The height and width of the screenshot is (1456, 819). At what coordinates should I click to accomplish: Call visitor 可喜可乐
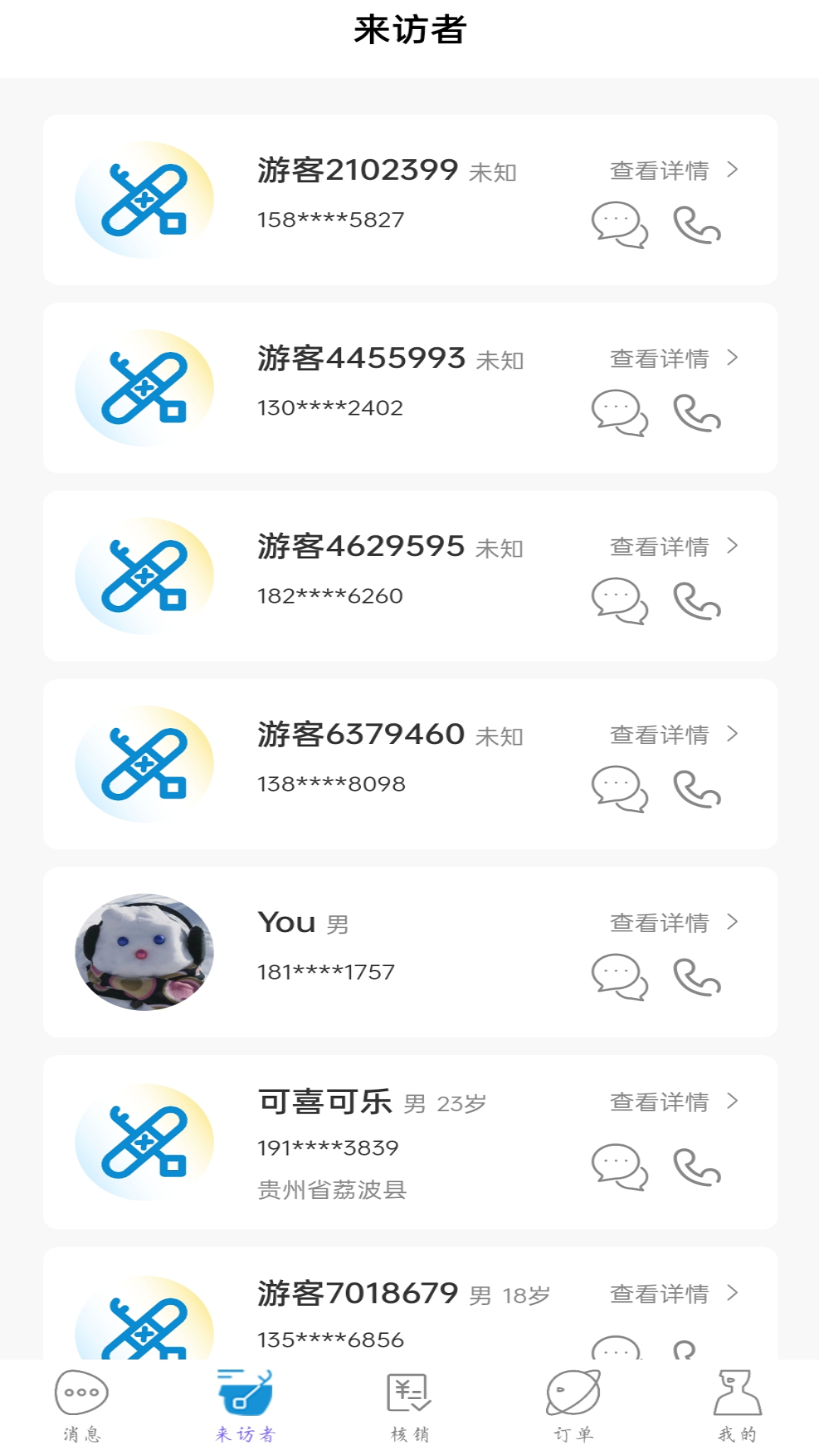pyautogui.click(x=697, y=1167)
